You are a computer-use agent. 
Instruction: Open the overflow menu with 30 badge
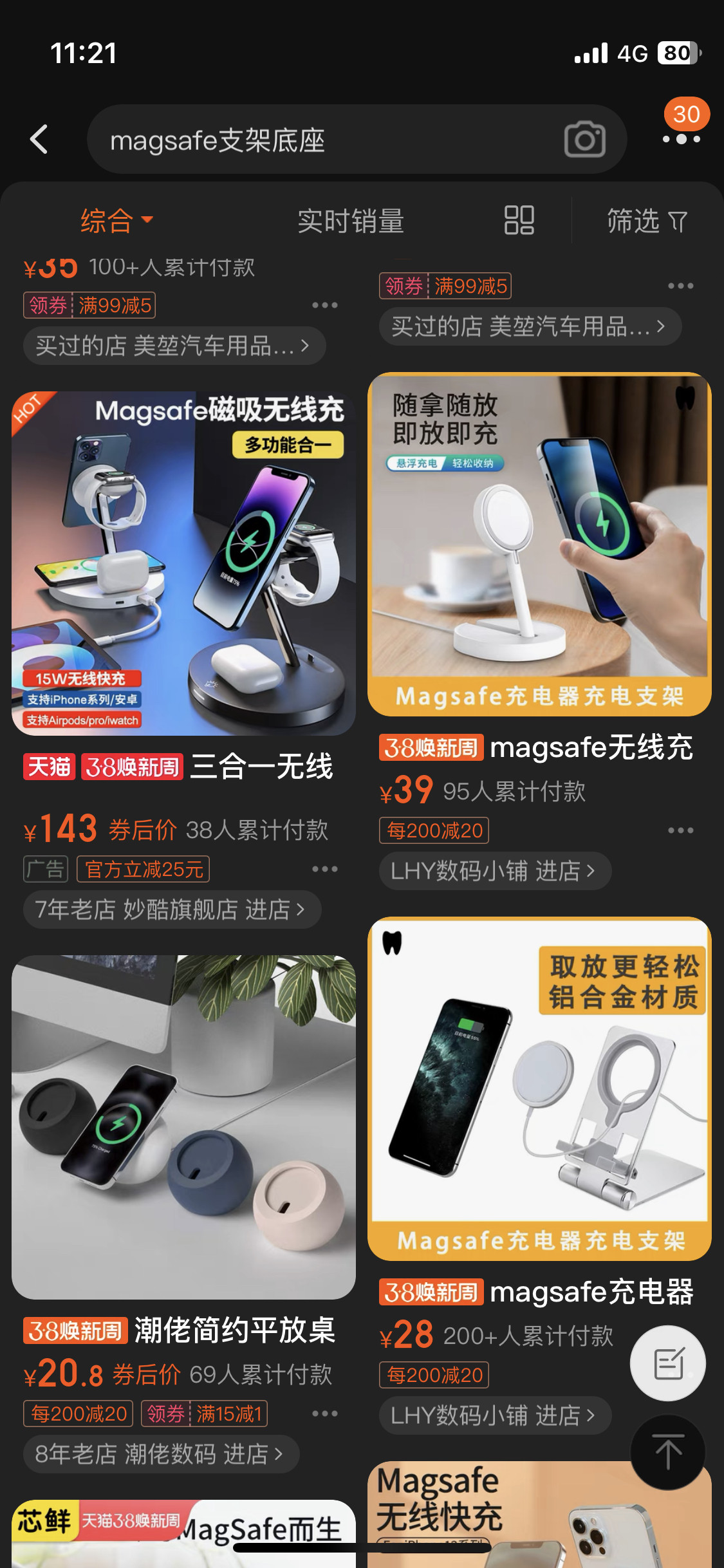pos(682,138)
